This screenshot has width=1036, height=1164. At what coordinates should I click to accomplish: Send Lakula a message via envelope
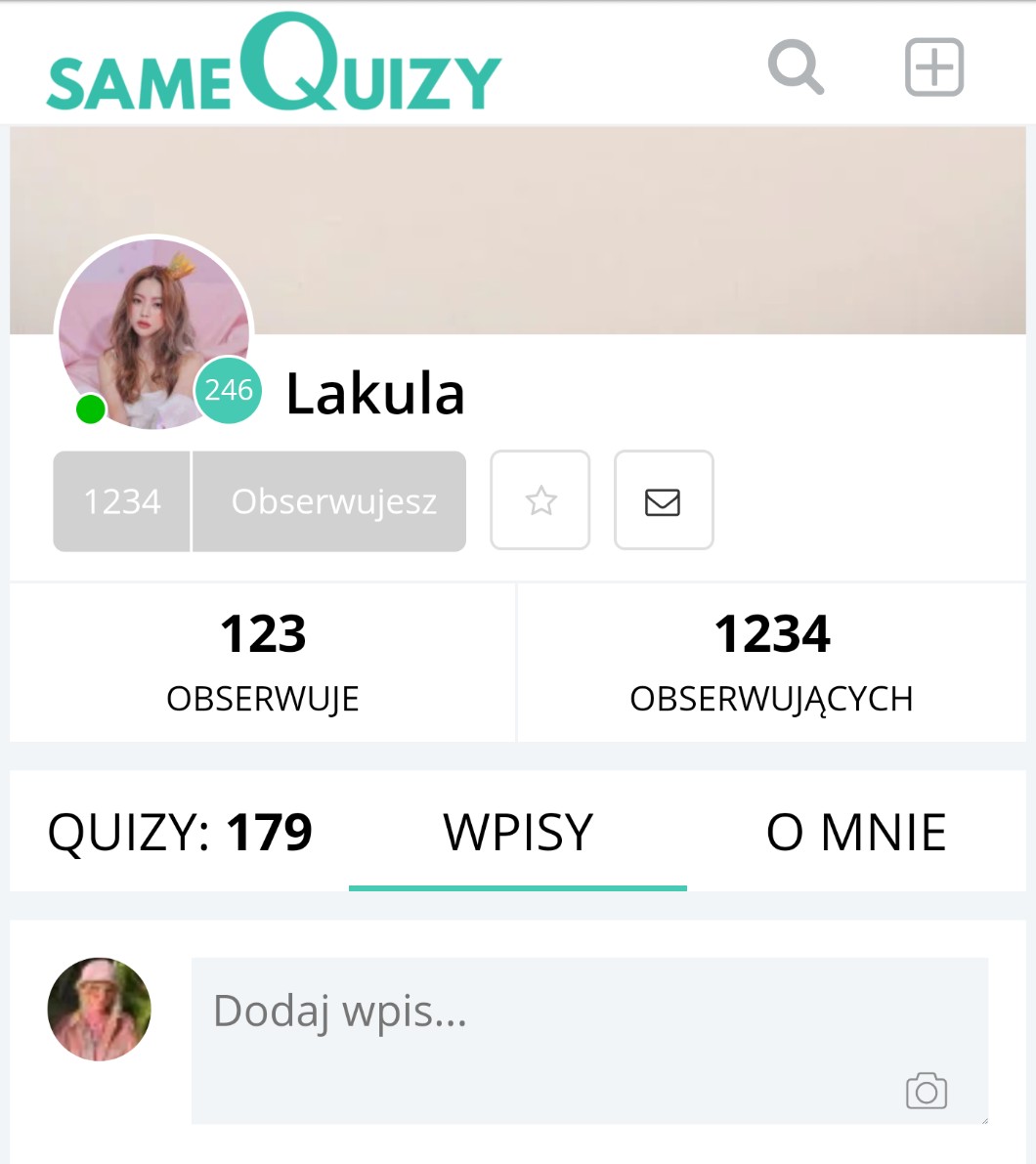(x=663, y=501)
